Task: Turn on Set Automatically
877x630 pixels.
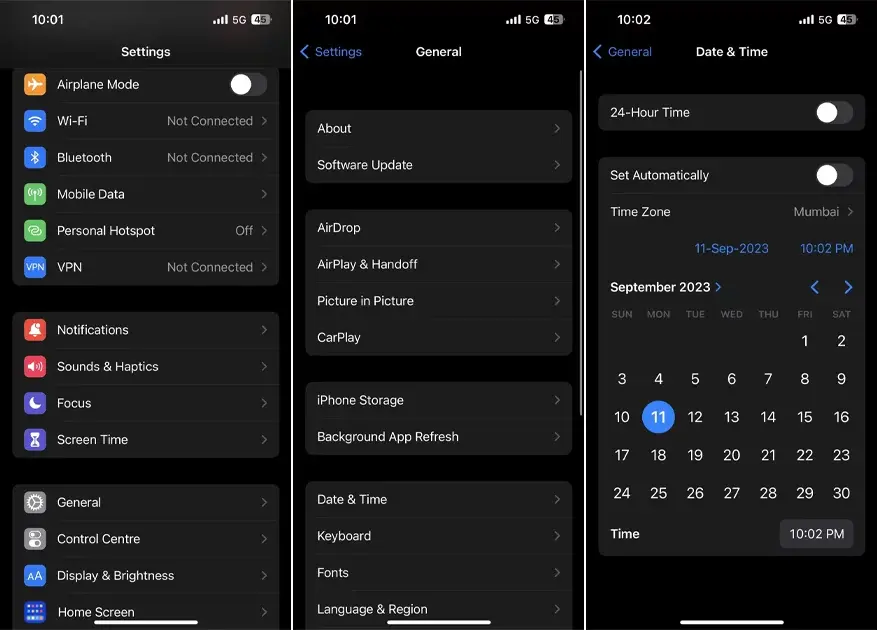Action: coord(833,175)
